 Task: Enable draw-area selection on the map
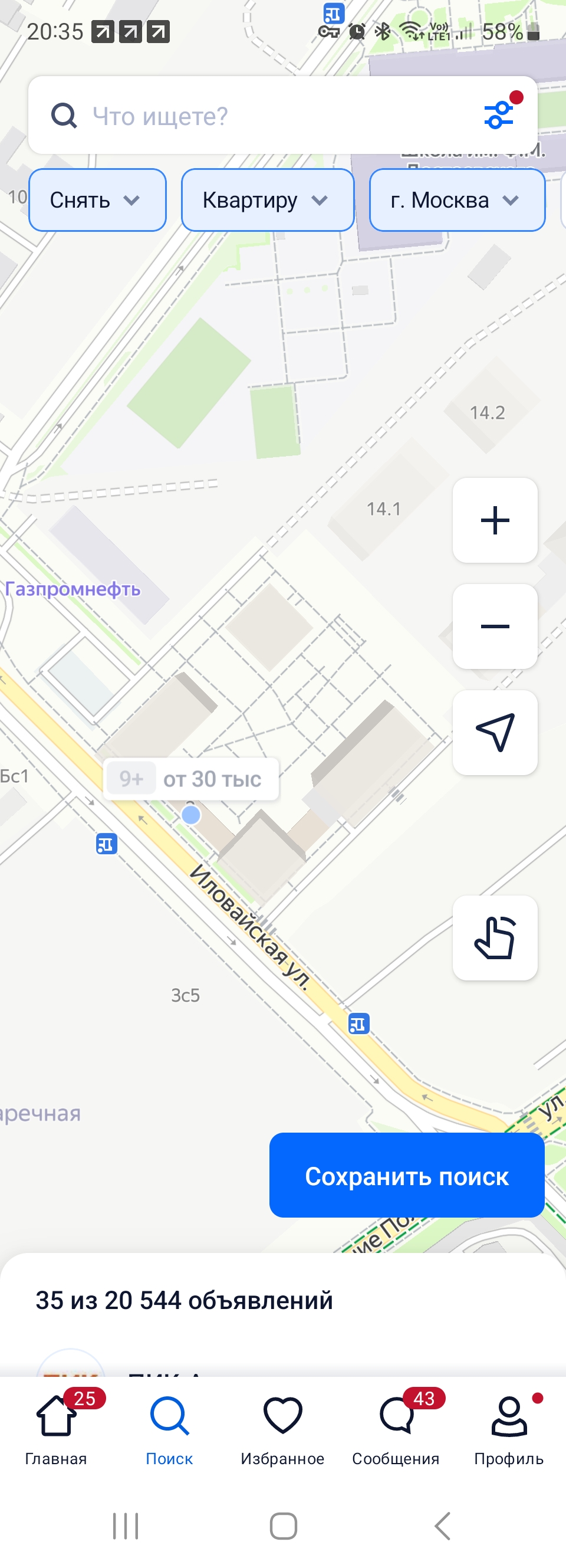[495, 937]
